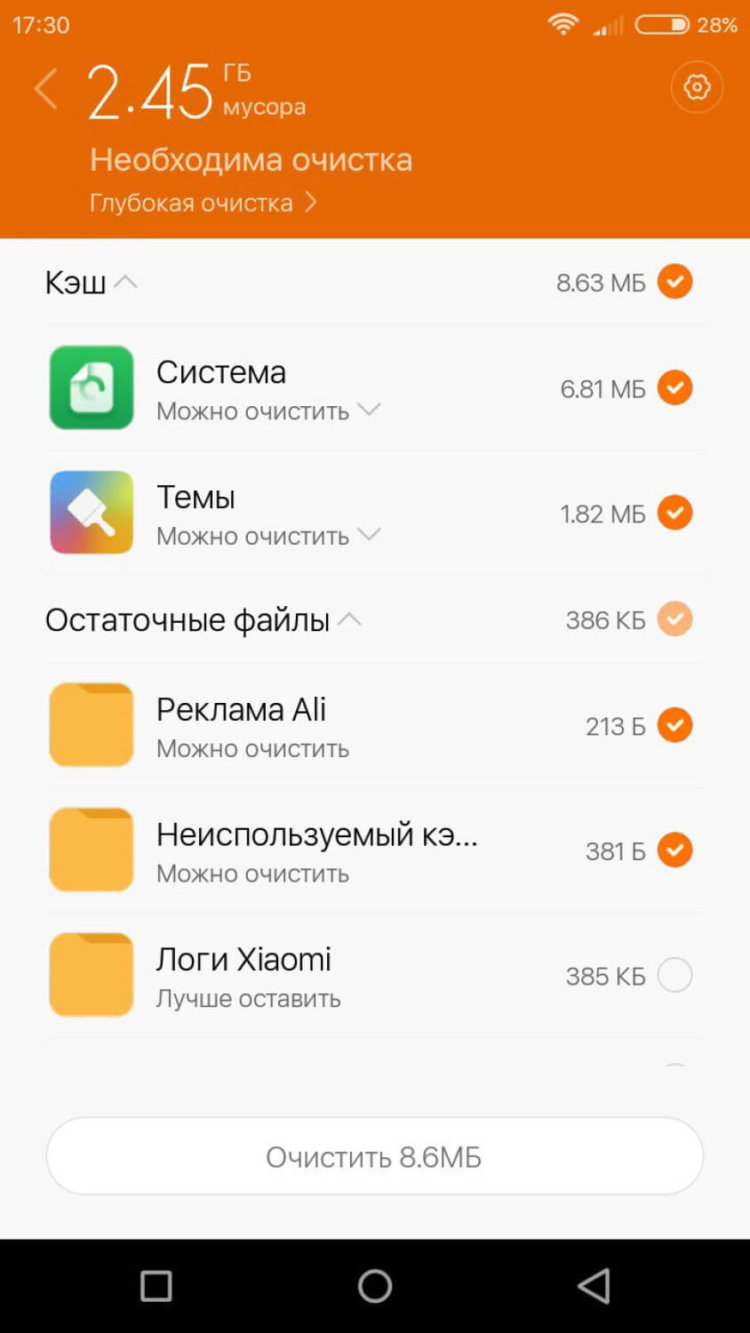Tap the Темы paintbrush icon
750x1333 pixels.
tap(91, 512)
